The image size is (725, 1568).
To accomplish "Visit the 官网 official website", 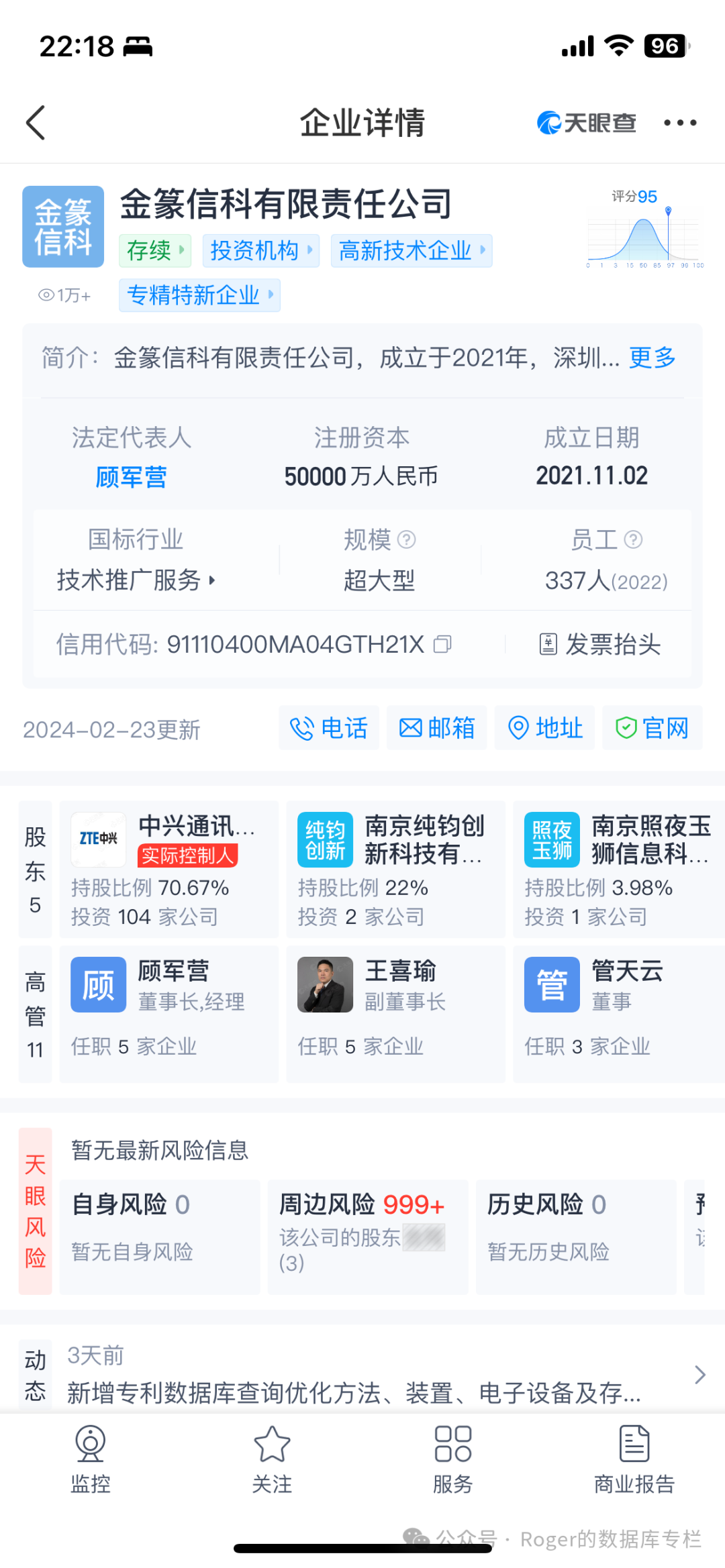I will [x=652, y=728].
